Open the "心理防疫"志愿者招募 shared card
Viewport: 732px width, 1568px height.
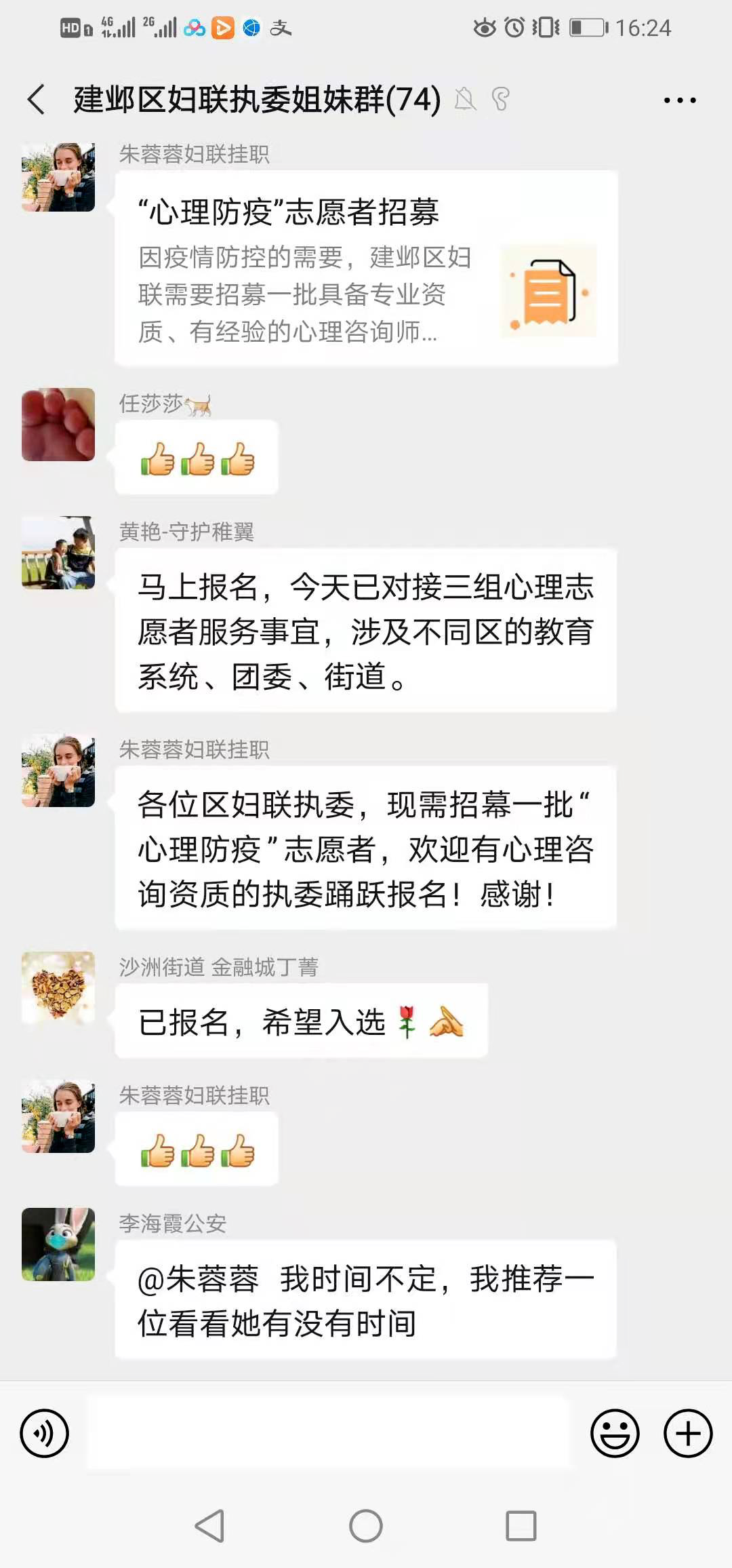(x=366, y=268)
